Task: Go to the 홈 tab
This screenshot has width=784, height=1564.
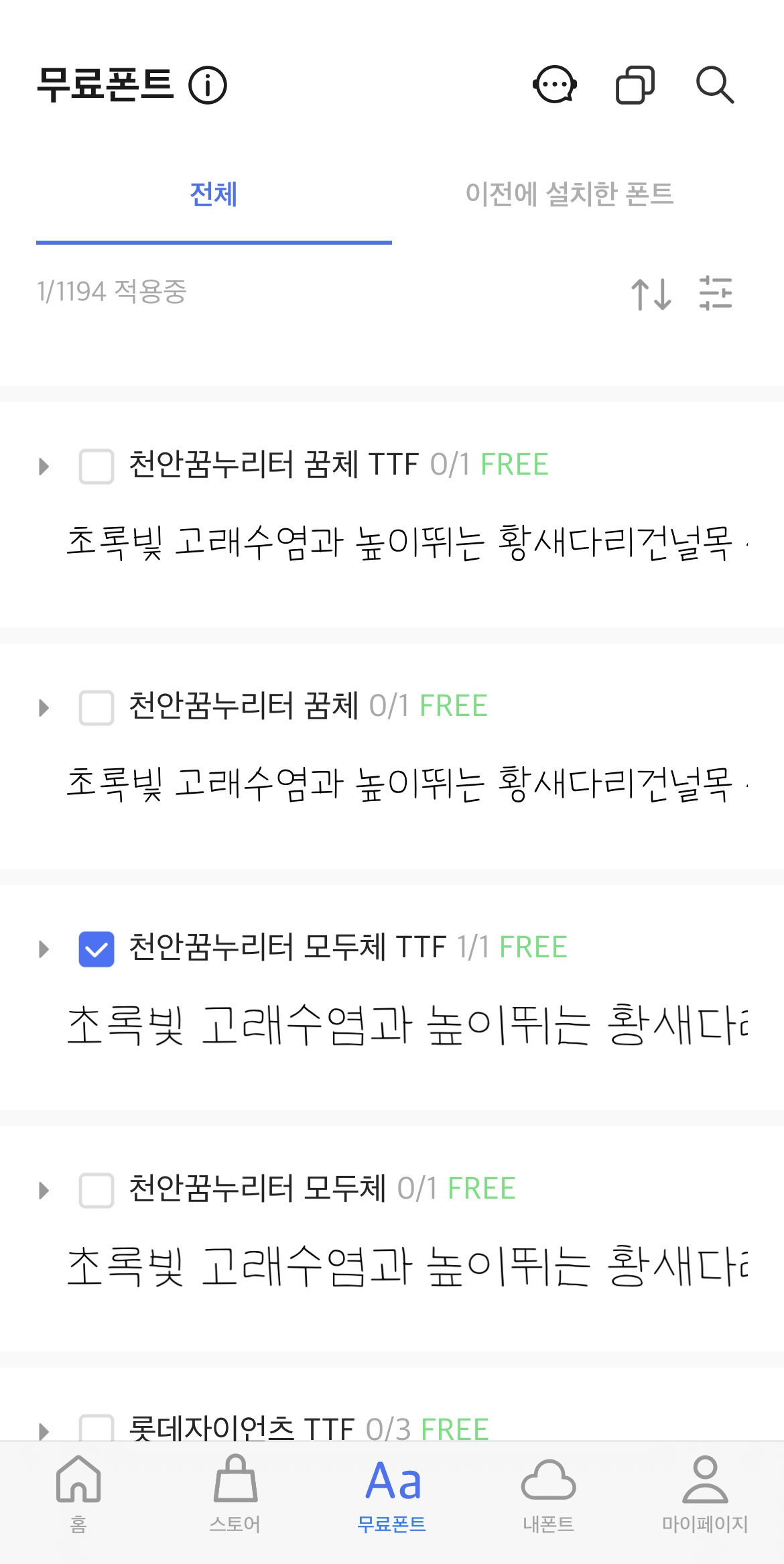Action: pos(78,1494)
